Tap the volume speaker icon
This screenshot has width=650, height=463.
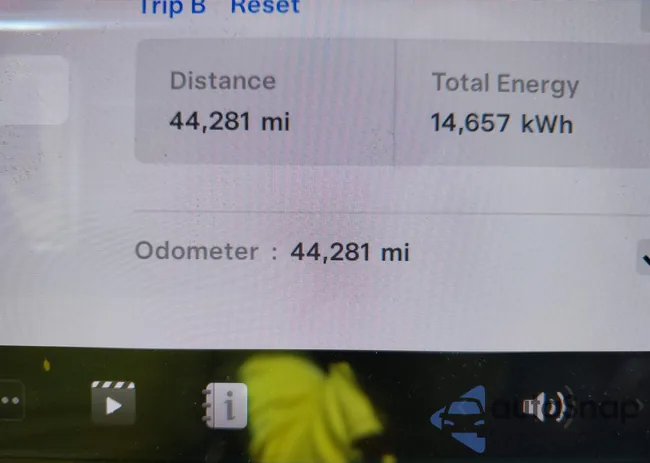click(x=551, y=406)
